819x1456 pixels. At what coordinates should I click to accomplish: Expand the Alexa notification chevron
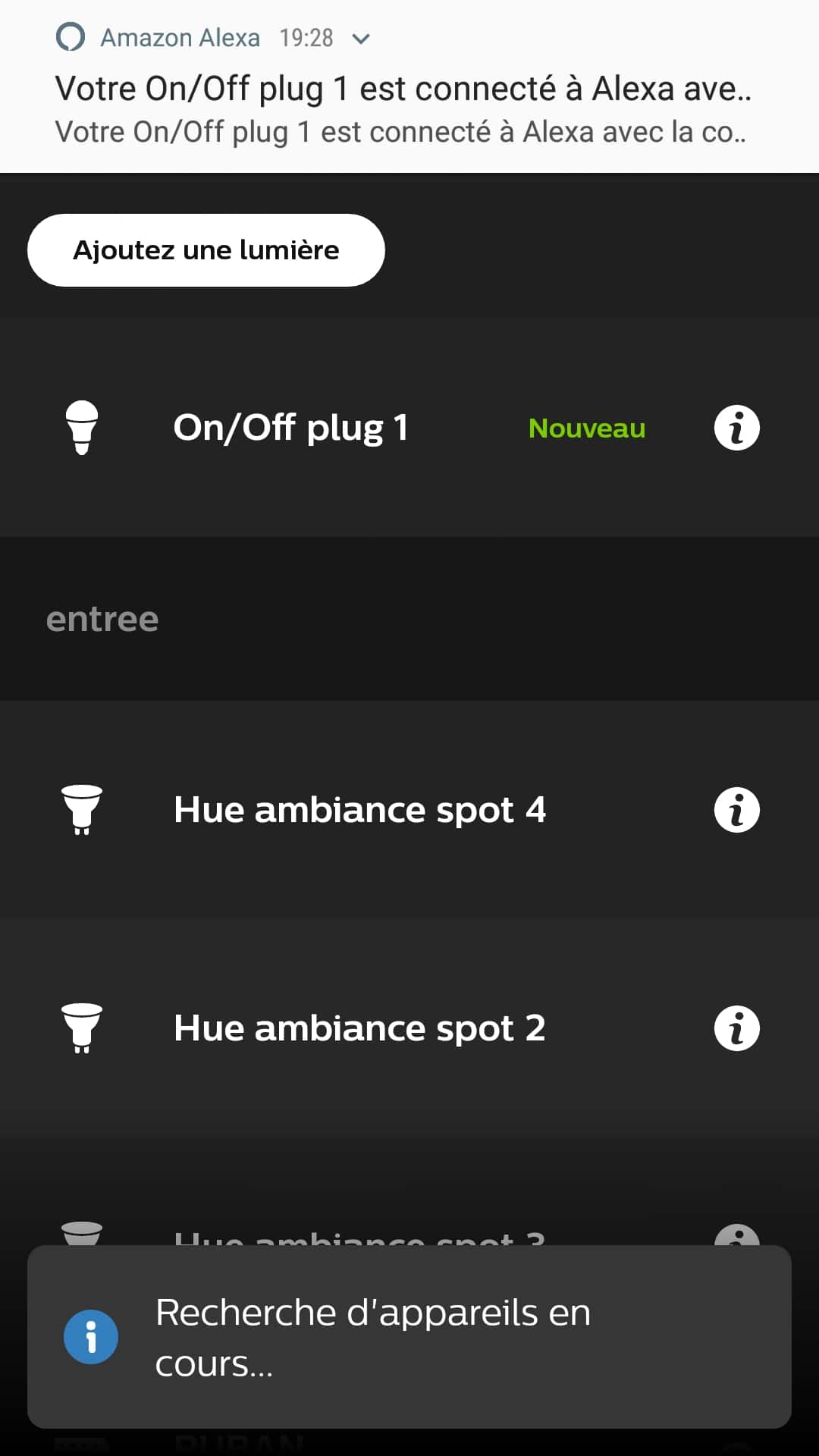[362, 39]
